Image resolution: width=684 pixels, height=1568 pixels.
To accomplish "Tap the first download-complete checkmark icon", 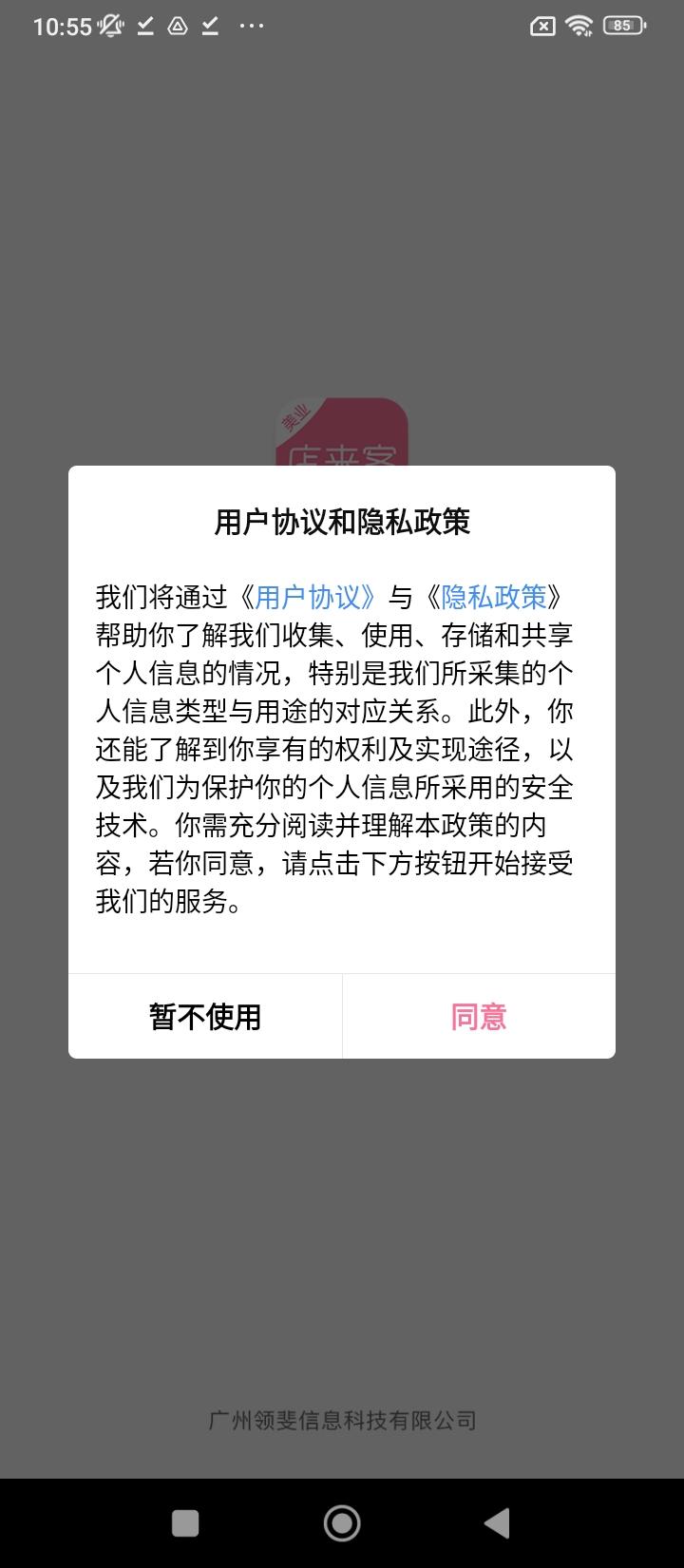I will (144, 26).
